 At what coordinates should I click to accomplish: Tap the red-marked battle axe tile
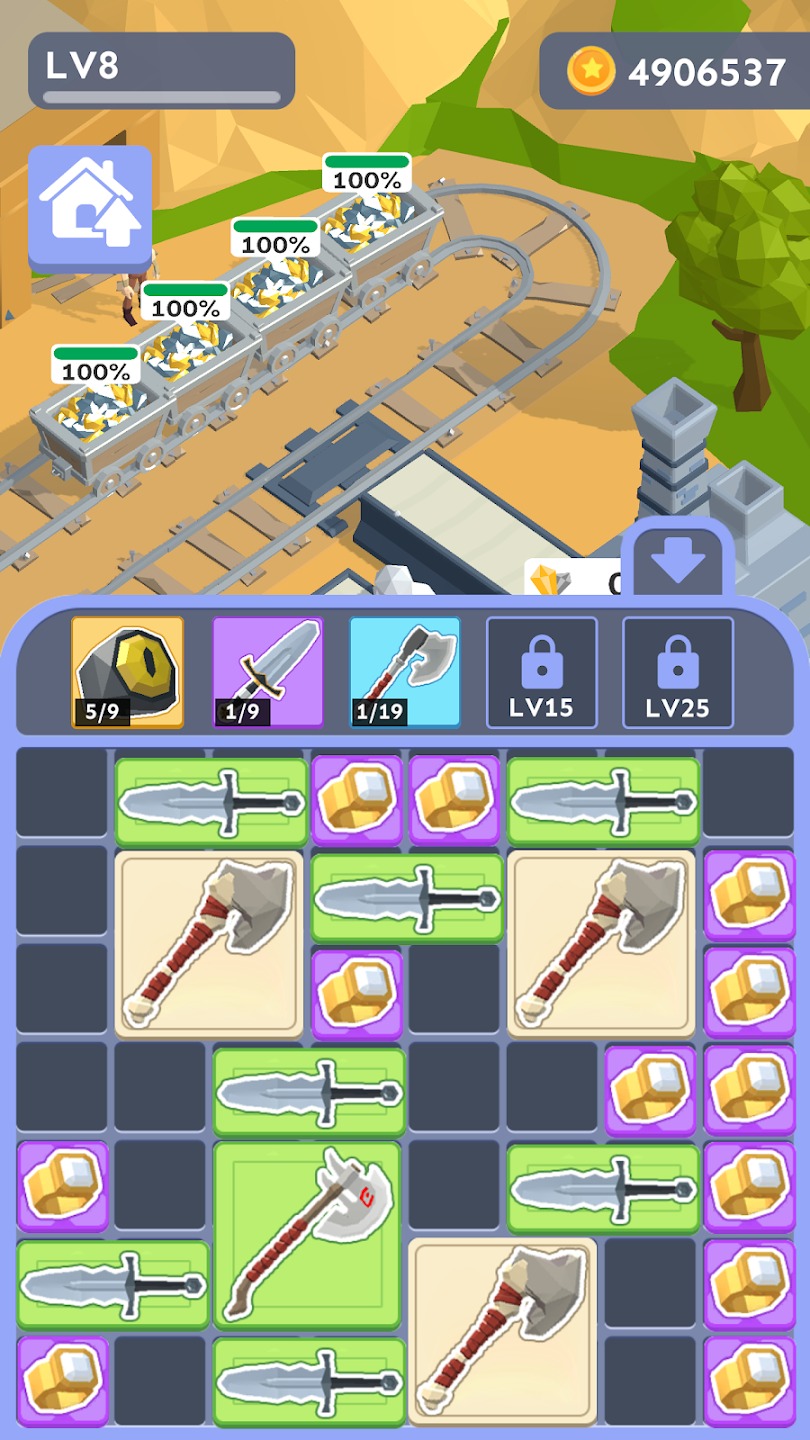(x=307, y=1233)
